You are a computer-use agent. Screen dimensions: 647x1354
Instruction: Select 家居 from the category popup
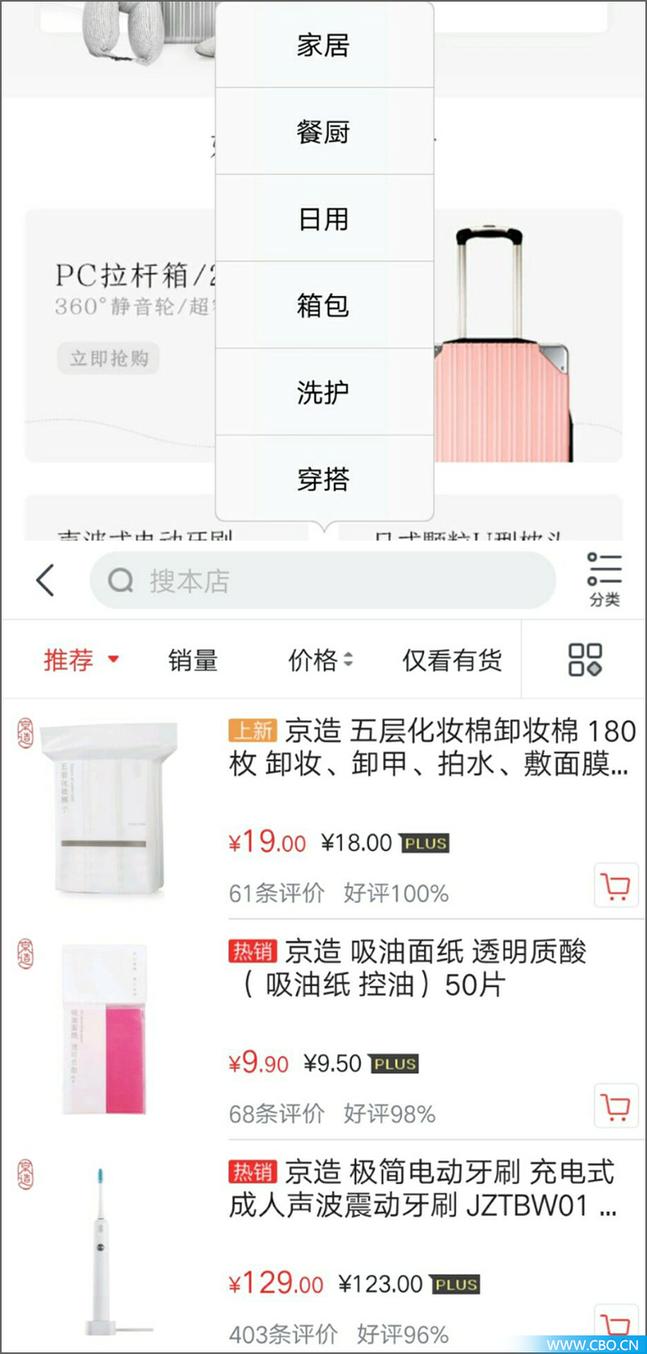(323, 46)
